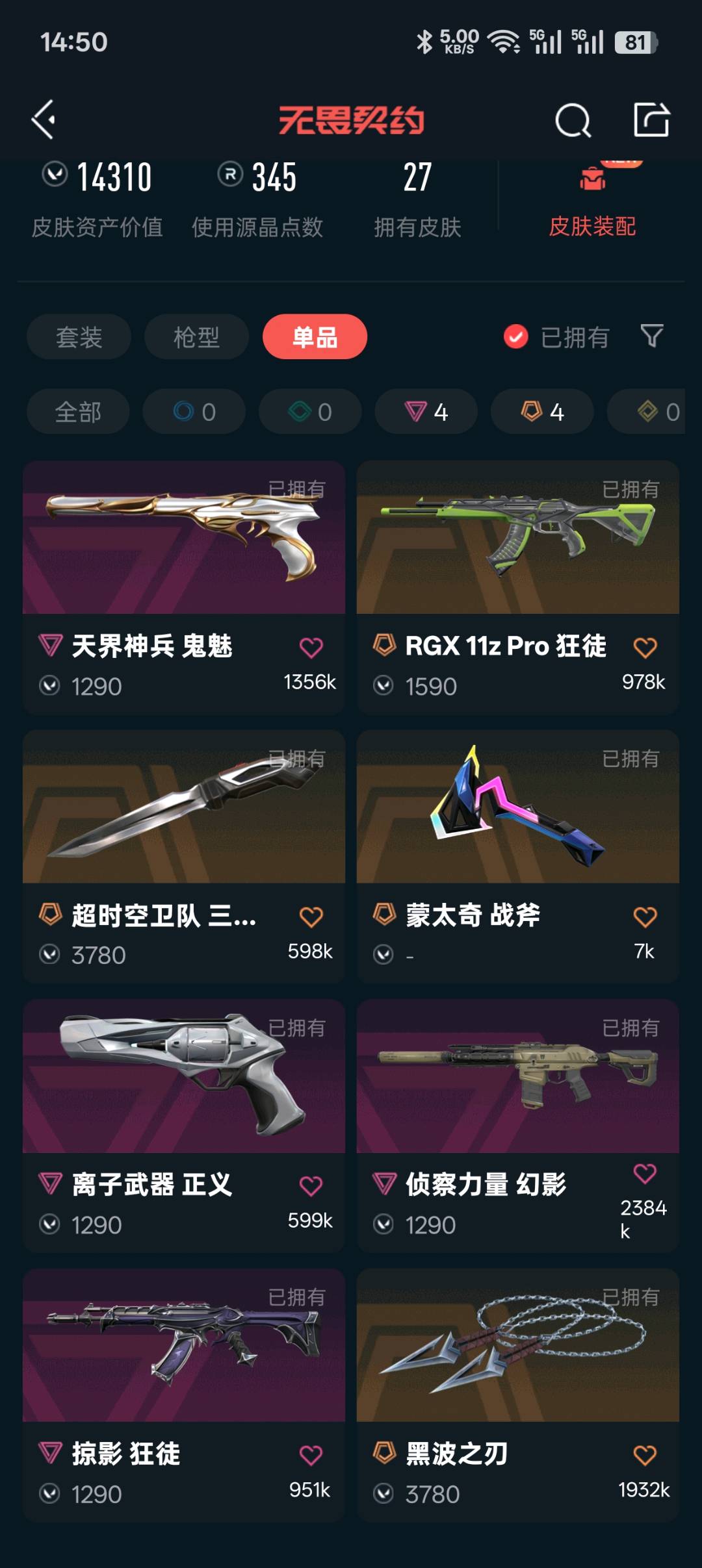This screenshot has width=702, height=1568.
Task: Open the 天界神兵 鬼魅 skin card
Action: pyautogui.click(x=184, y=538)
